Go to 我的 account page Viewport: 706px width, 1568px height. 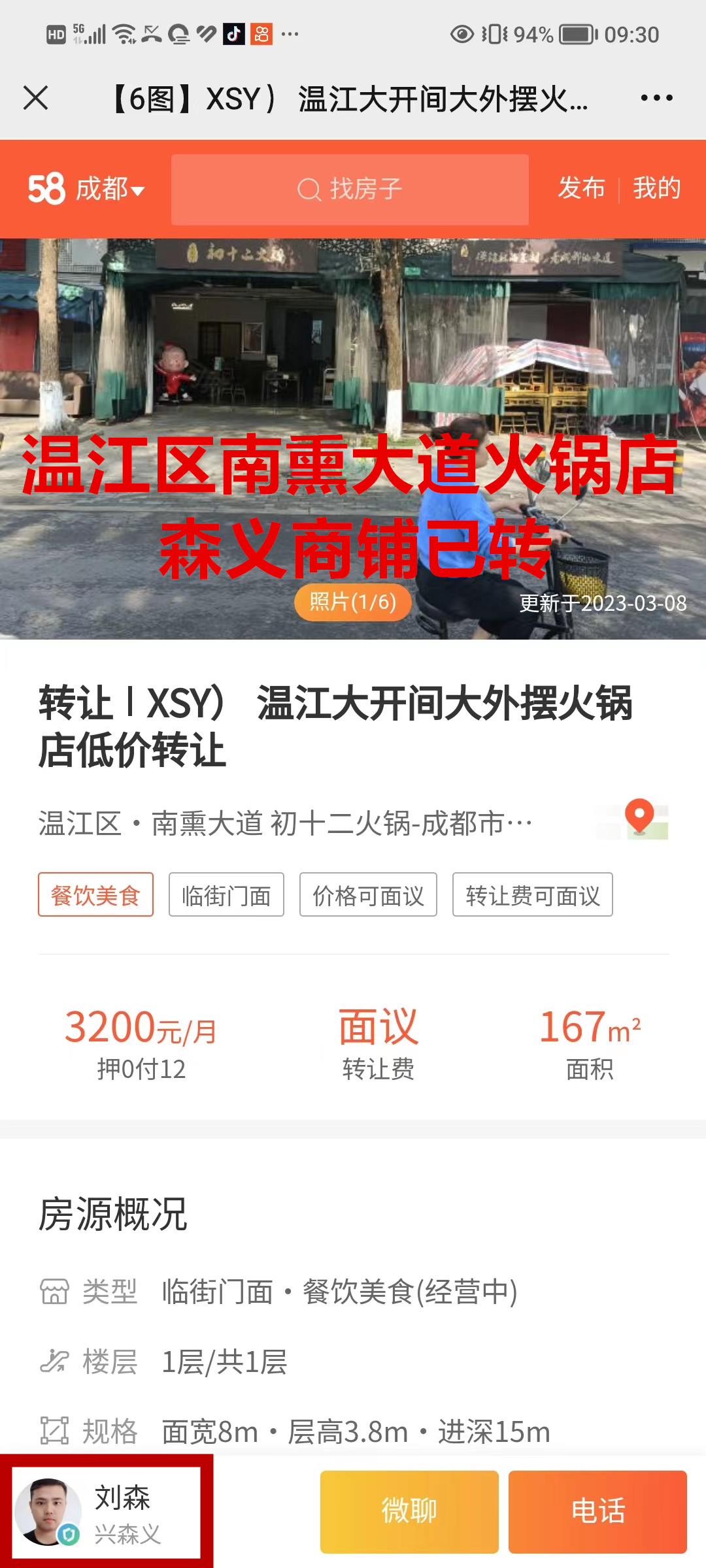click(656, 188)
